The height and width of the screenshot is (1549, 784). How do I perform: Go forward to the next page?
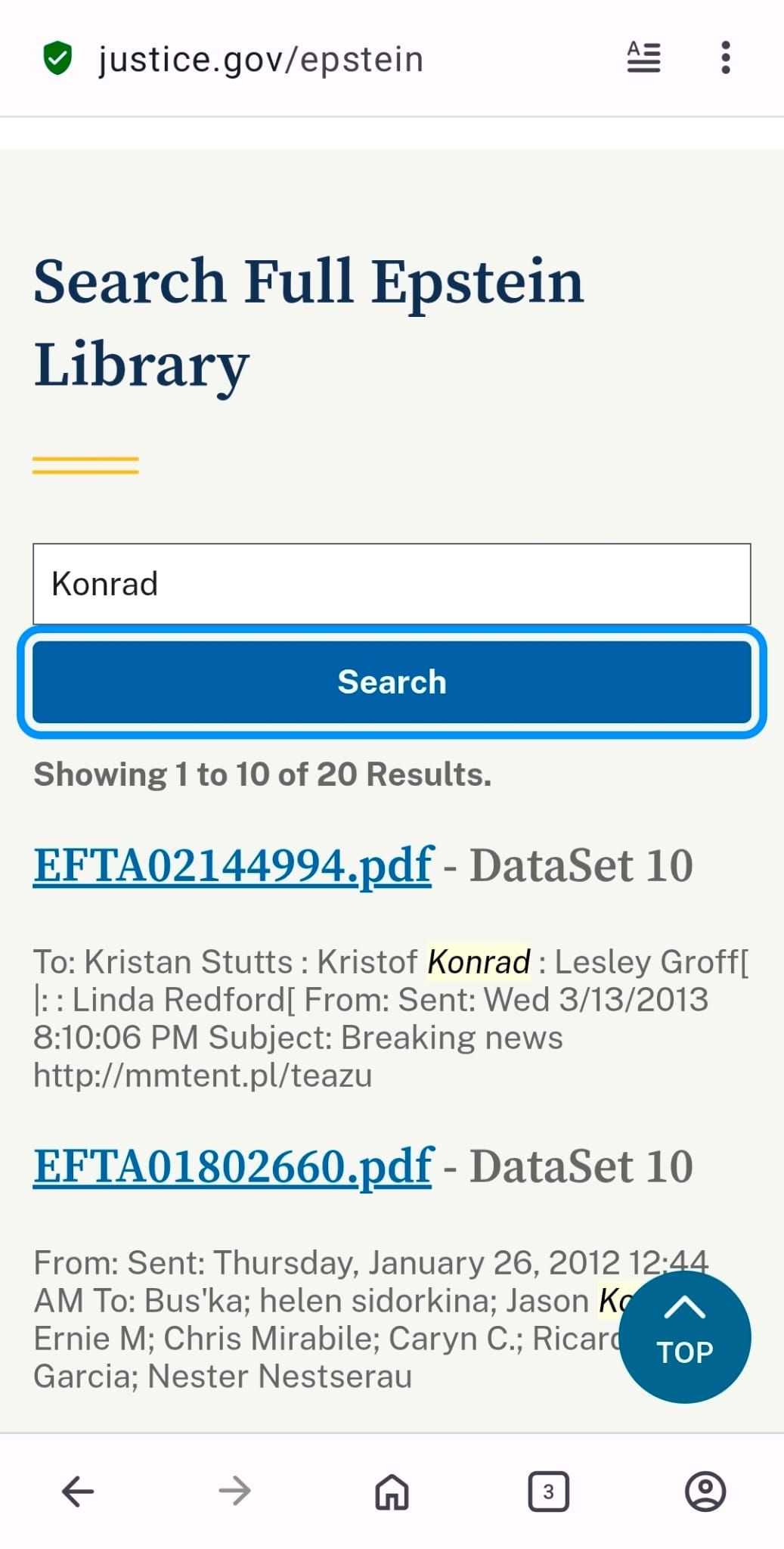click(234, 1492)
